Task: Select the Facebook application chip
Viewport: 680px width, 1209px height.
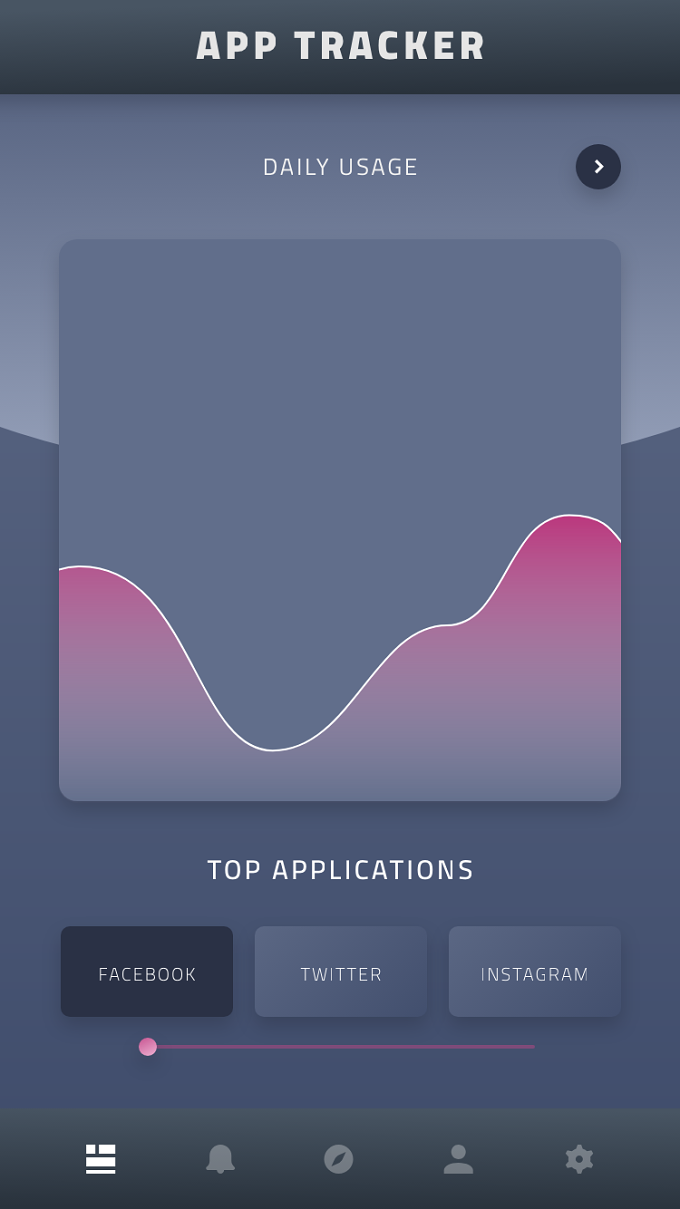Action: (147, 972)
